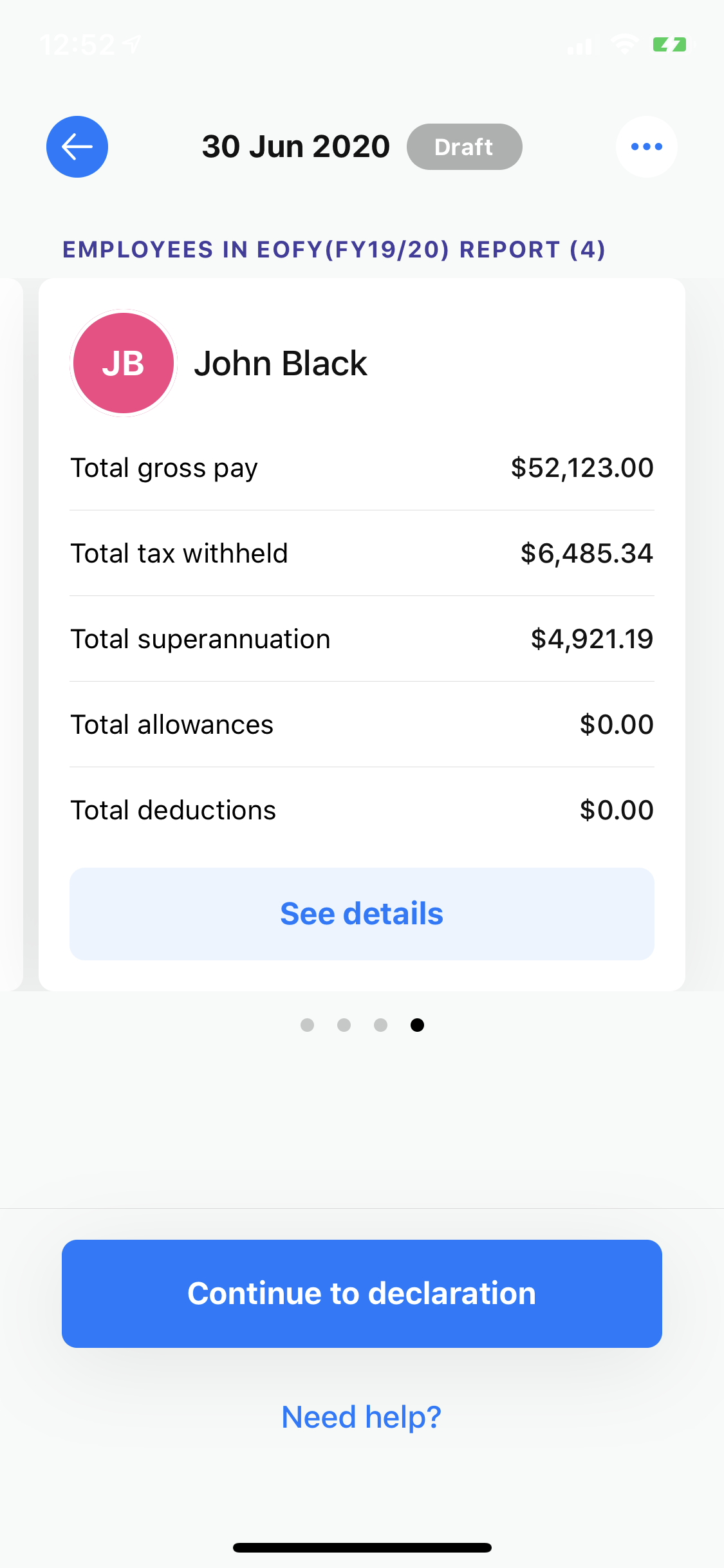Viewport: 724px width, 1568px height.
Task: Continue to declaration
Action: [x=362, y=1293]
